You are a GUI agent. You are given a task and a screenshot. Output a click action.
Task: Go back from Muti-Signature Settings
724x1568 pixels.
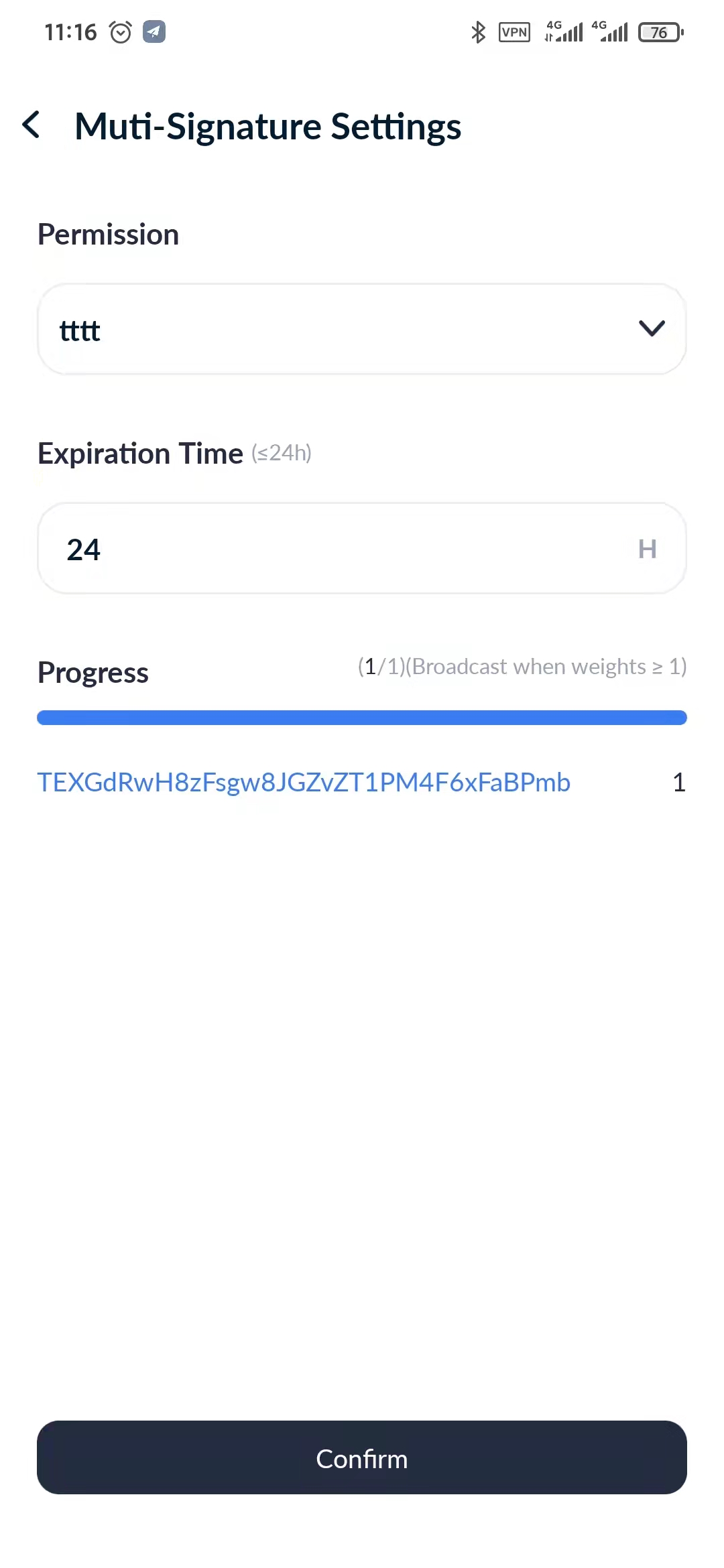(x=32, y=125)
